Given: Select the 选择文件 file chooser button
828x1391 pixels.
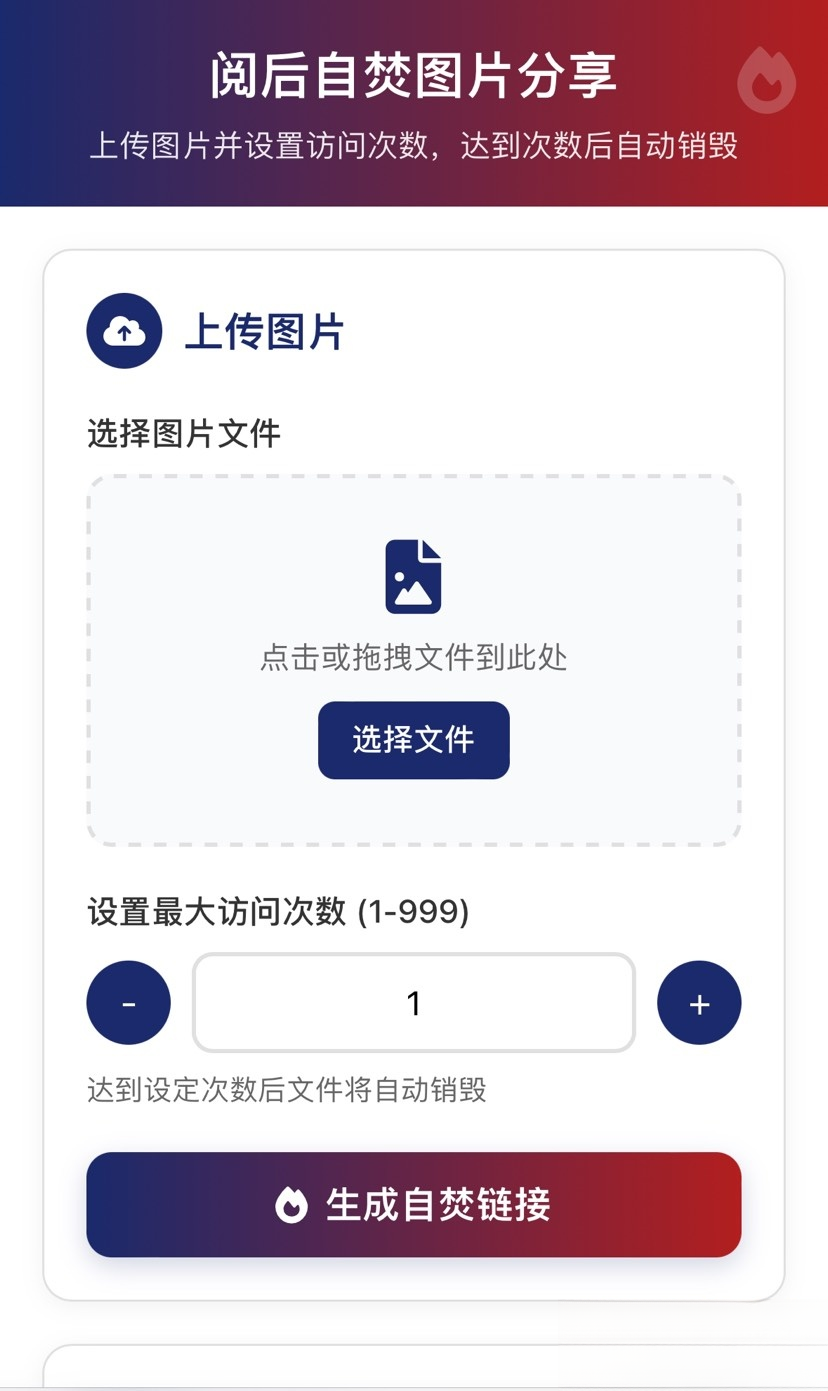Looking at the screenshot, I should tap(413, 740).
